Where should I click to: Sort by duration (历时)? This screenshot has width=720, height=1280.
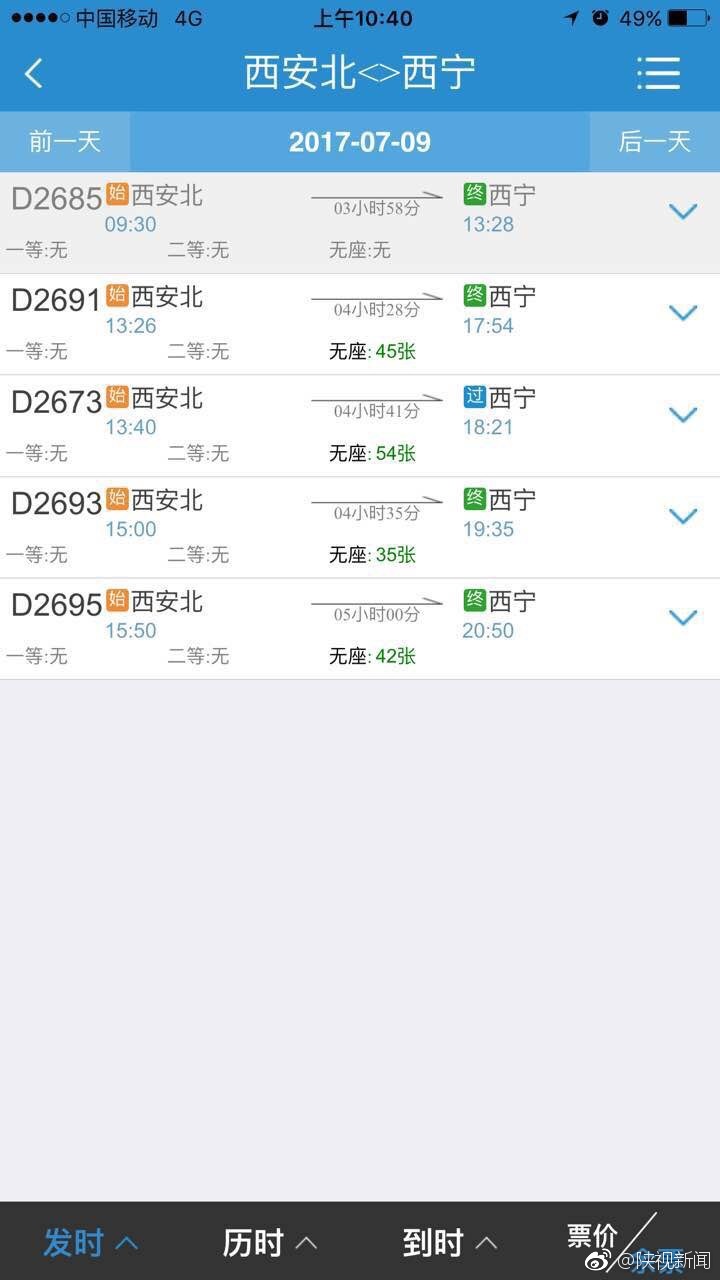coord(270,1243)
